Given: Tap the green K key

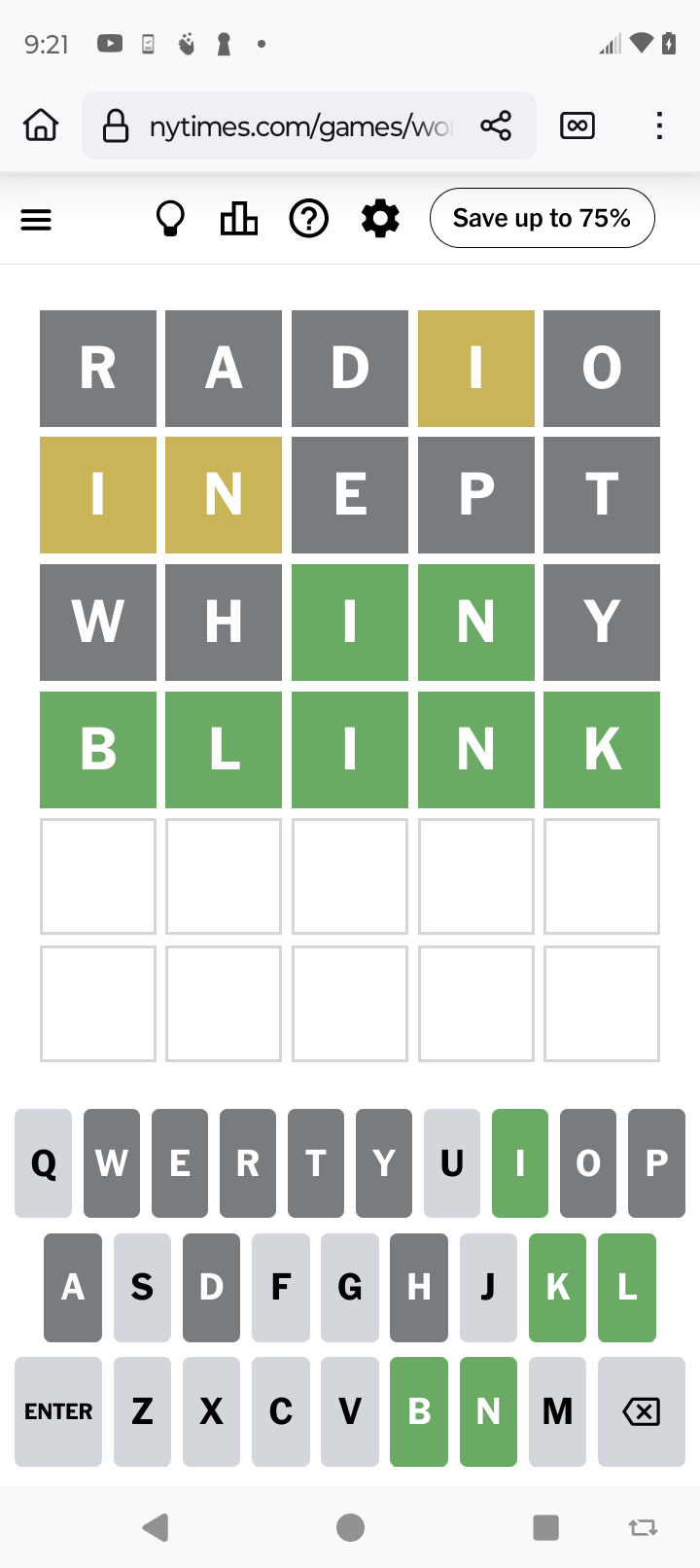Looking at the screenshot, I should coord(557,1287).
